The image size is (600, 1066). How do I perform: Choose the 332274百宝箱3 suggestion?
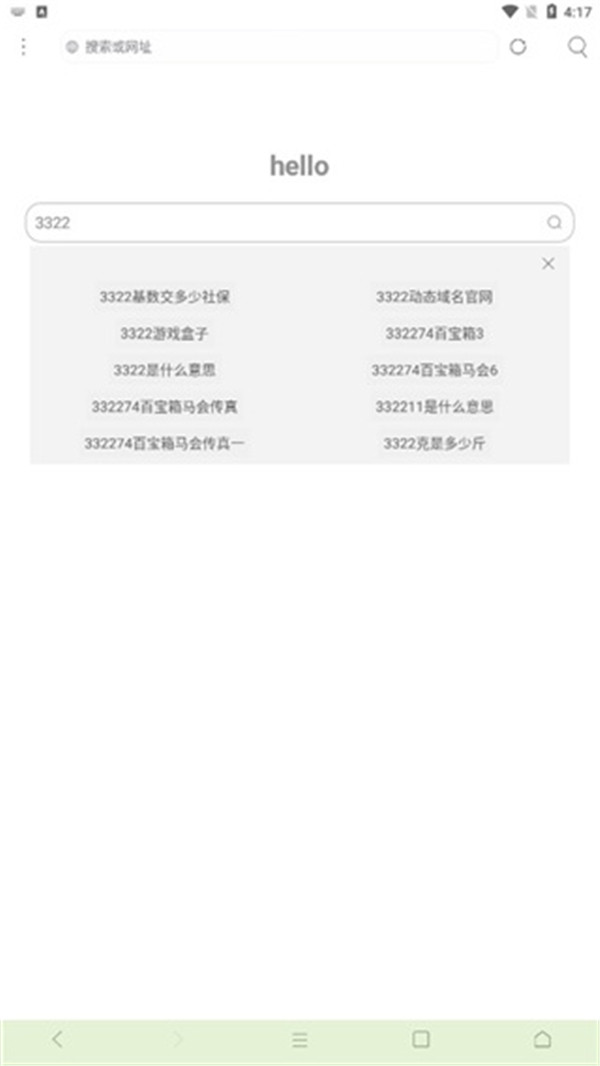pyautogui.click(x=434, y=334)
